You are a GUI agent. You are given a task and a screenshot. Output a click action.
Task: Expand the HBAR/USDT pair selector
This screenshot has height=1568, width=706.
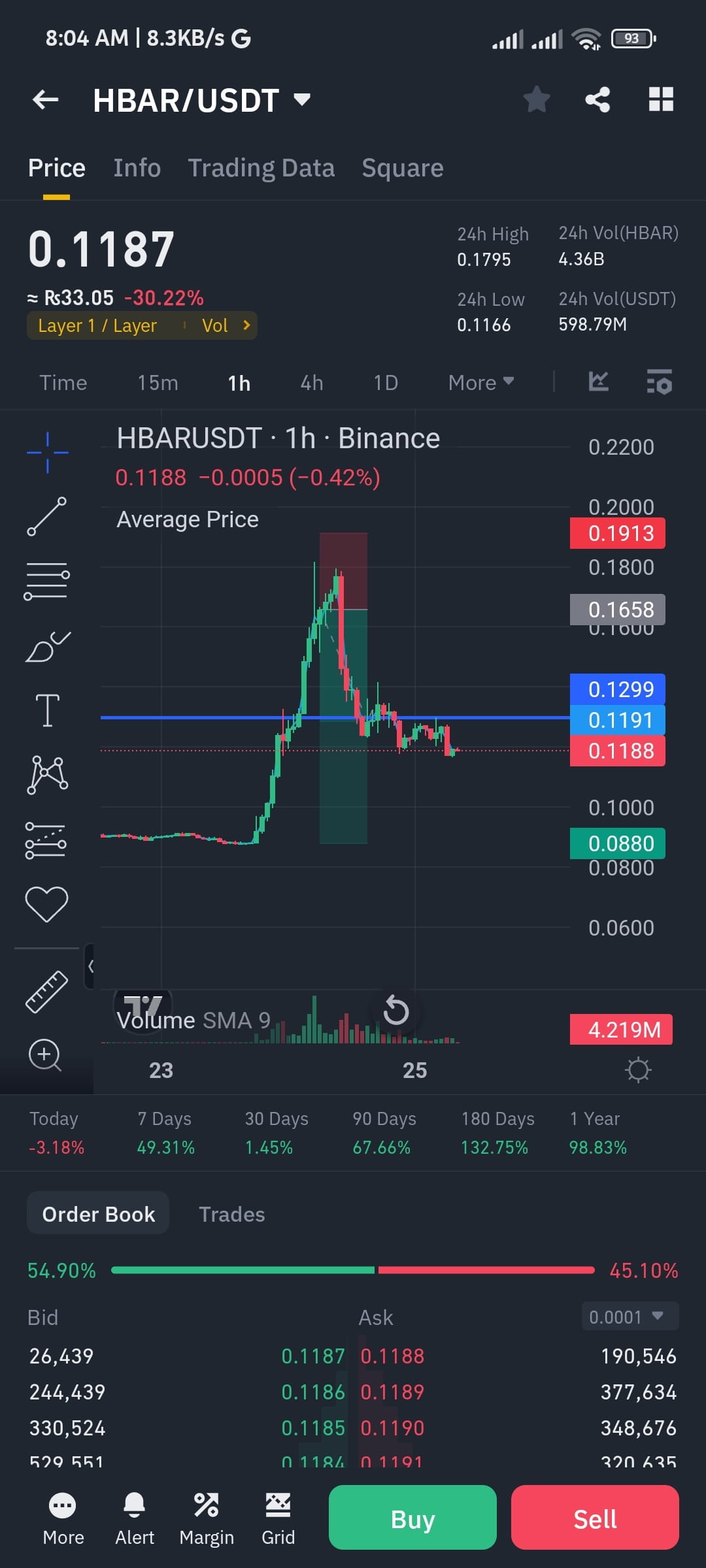[x=301, y=99]
